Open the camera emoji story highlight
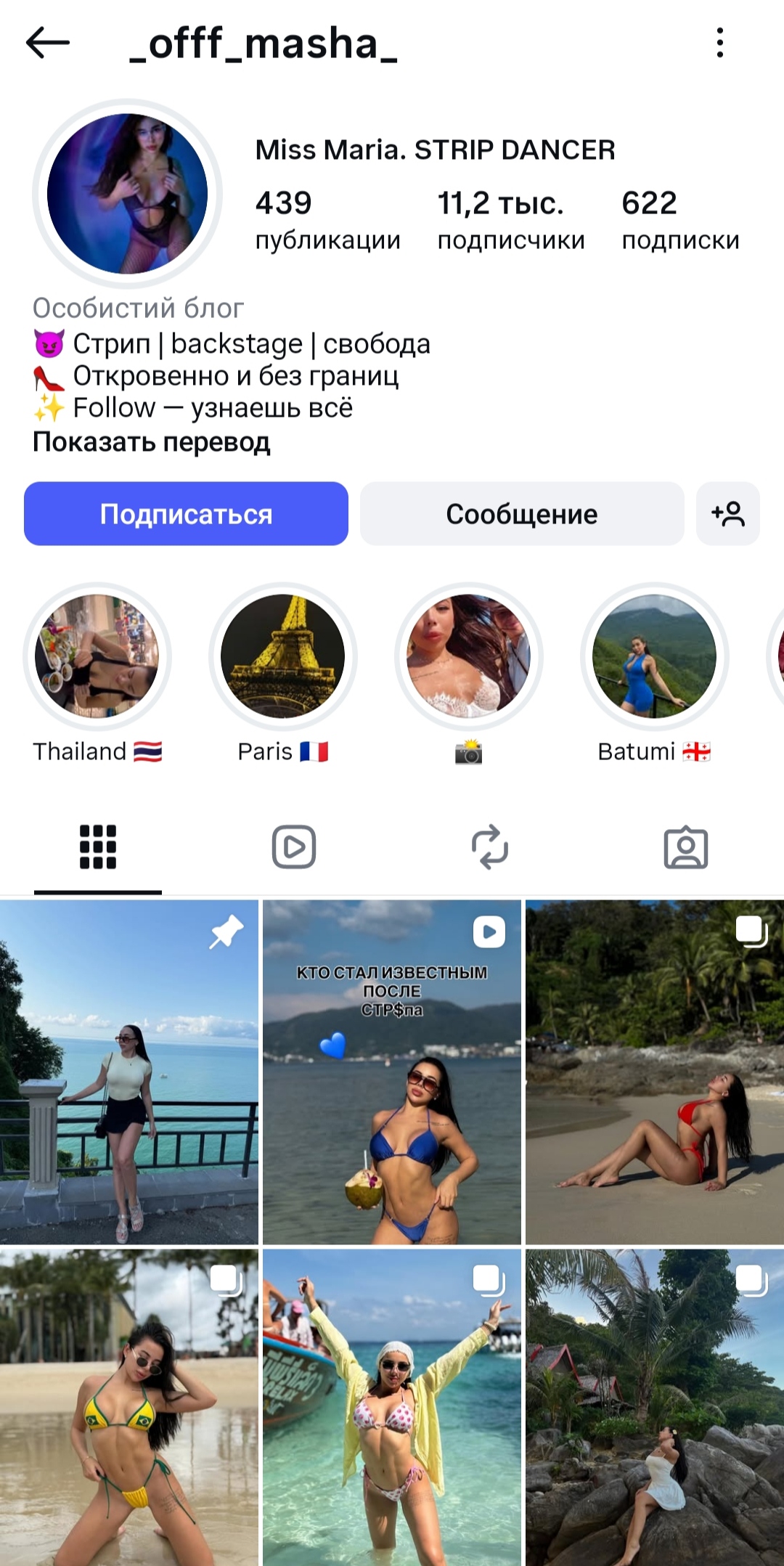This screenshot has height=1566, width=784. click(x=469, y=657)
